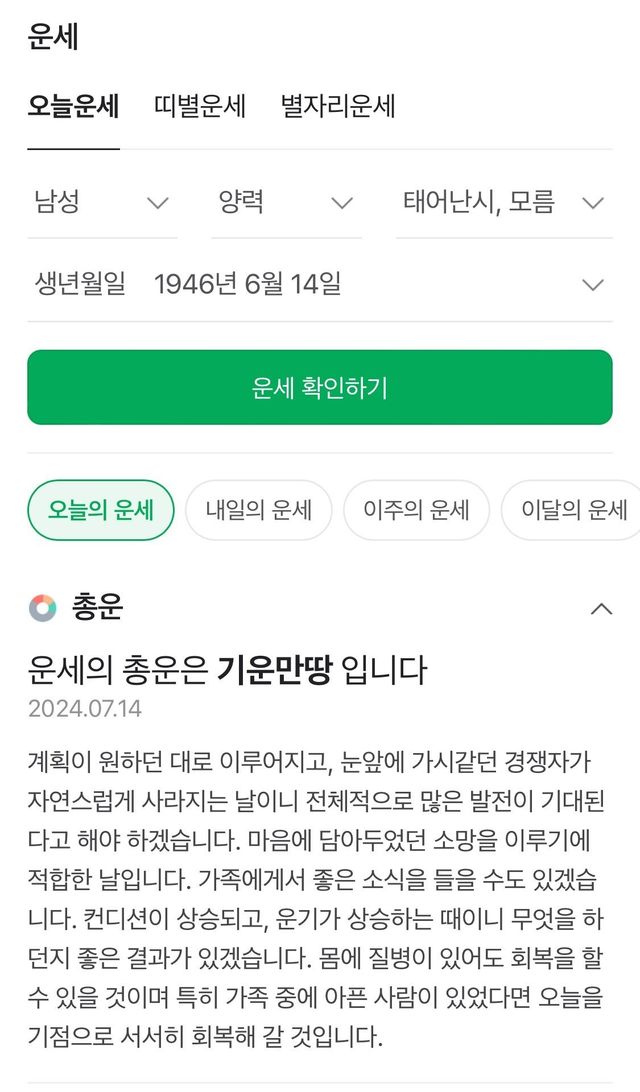Open the 양력 calendar type dropdown
The image size is (640, 1092).
point(286,203)
